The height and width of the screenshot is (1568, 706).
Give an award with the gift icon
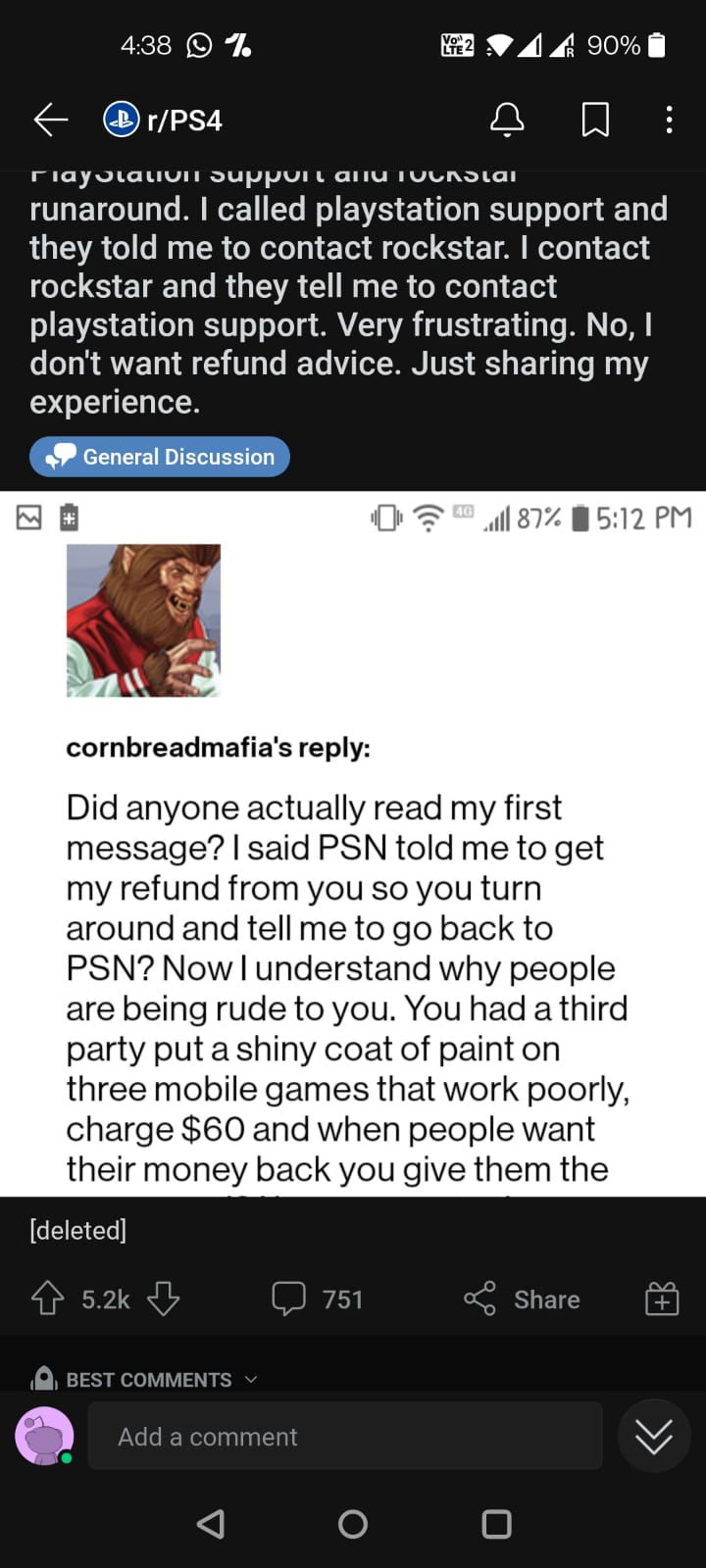(x=662, y=1299)
